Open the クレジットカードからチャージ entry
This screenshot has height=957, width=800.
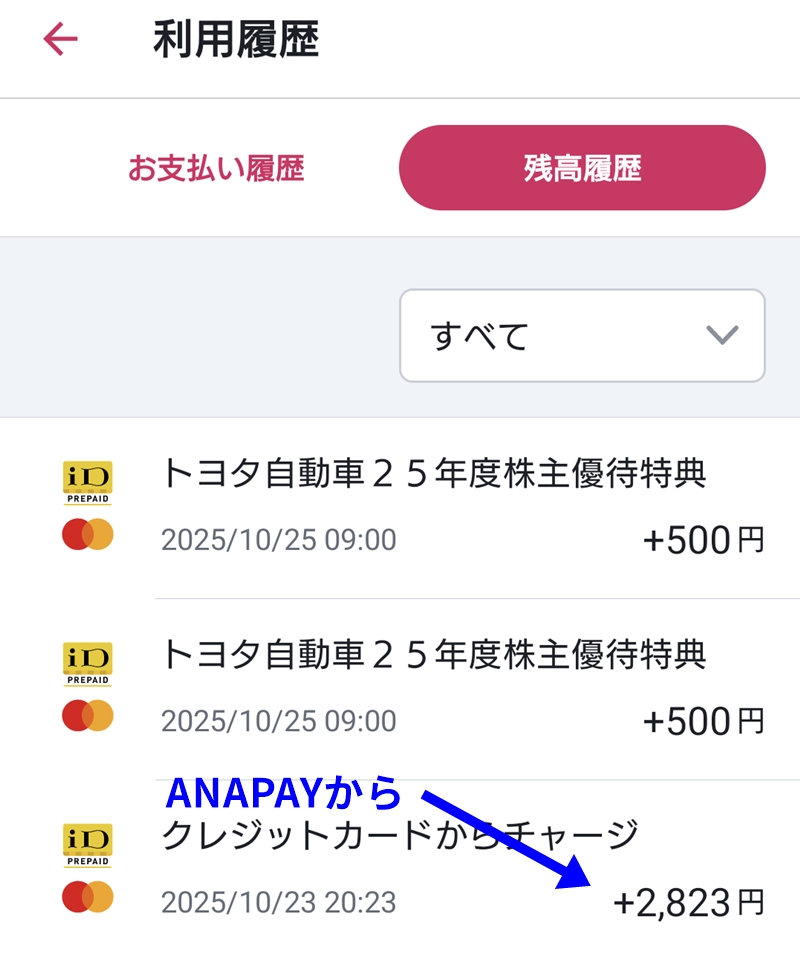tap(400, 866)
